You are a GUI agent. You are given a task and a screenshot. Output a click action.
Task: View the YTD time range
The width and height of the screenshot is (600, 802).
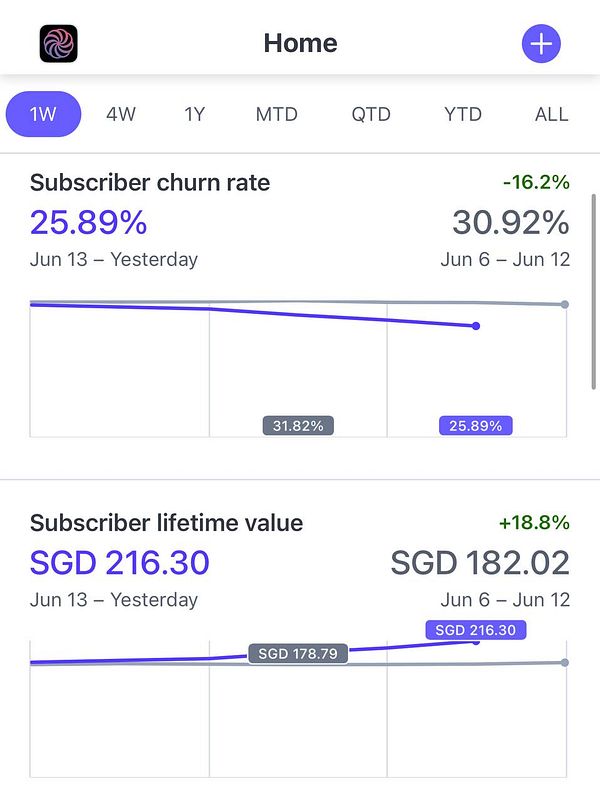point(464,114)
